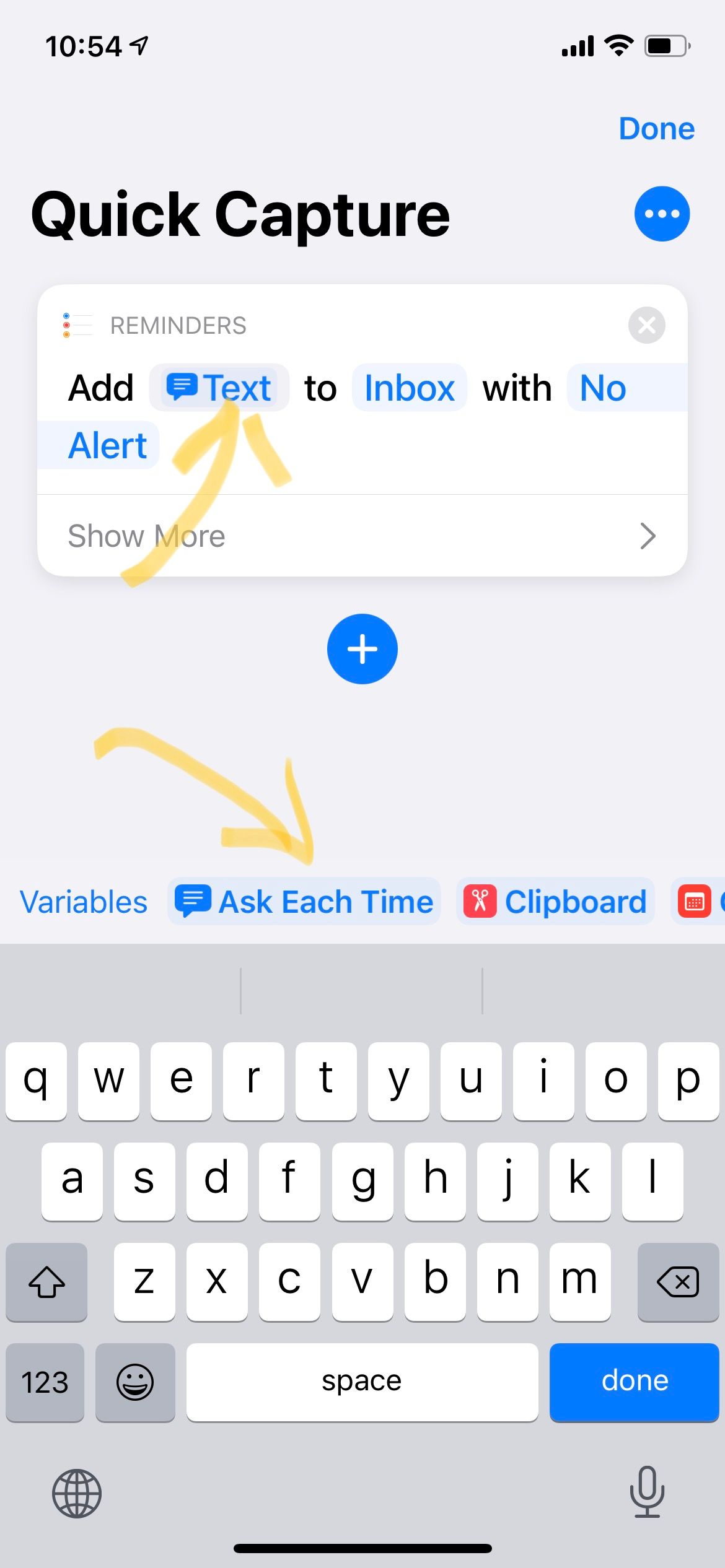Viewport: 725px width, 1568px height.
Task: Insert the Clipboard variable
Action: [x=555, y=902]
